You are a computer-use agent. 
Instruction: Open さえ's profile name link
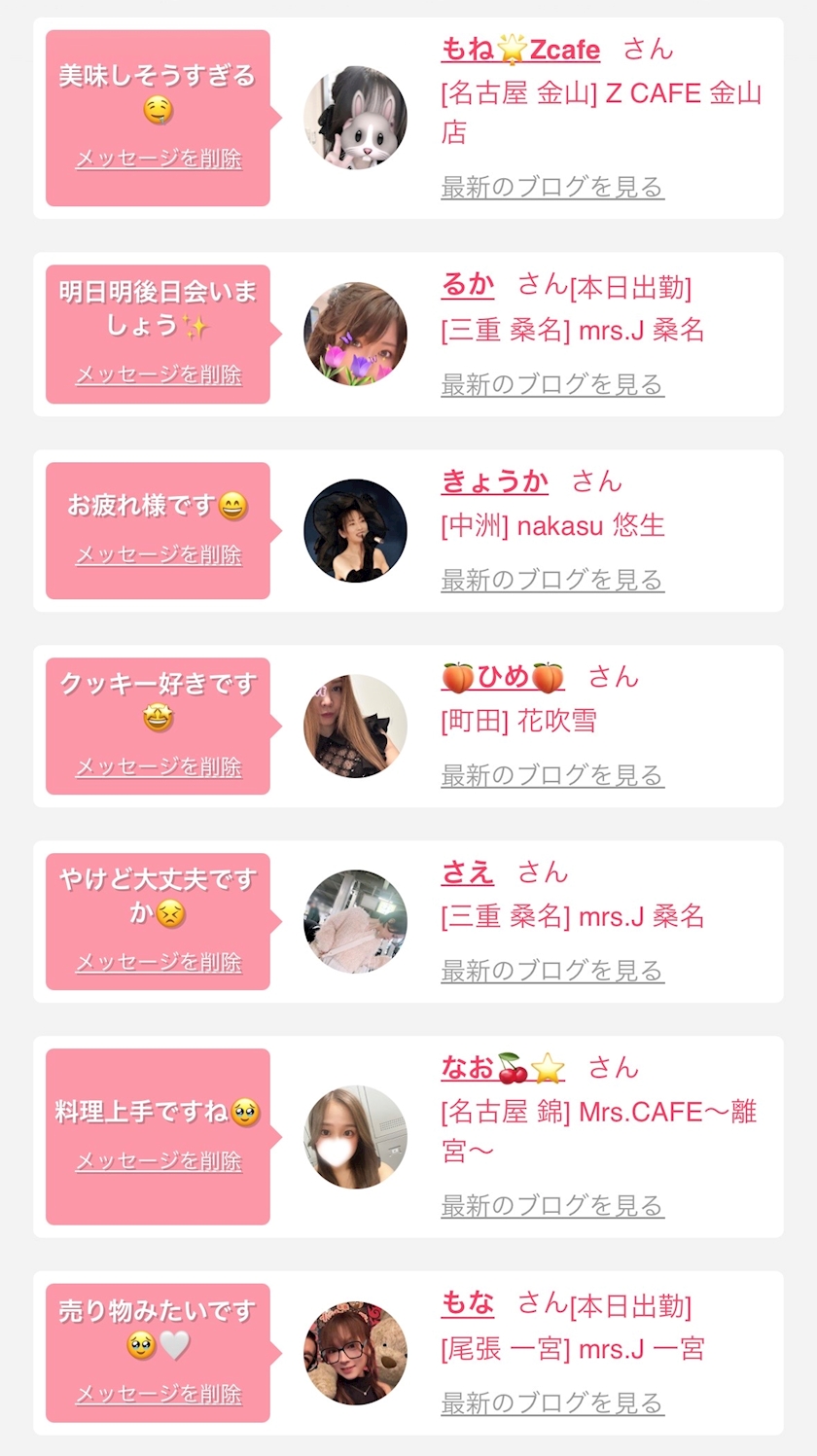click(x=468, y=871)
